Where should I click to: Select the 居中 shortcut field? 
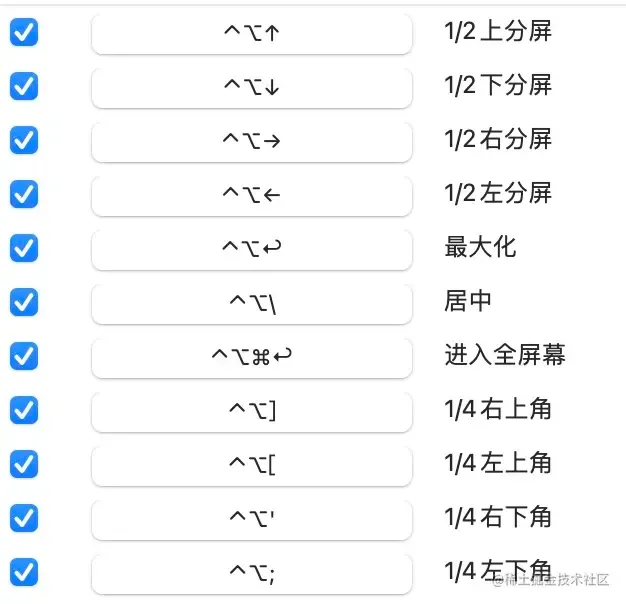(x=251, y=303)
